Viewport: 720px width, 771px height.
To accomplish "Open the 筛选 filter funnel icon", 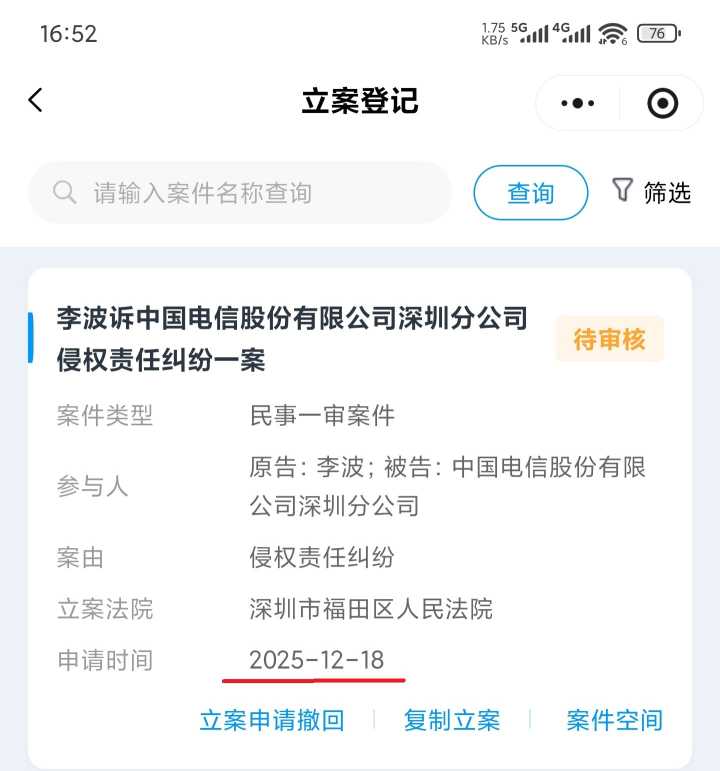I will pos(624,192).
